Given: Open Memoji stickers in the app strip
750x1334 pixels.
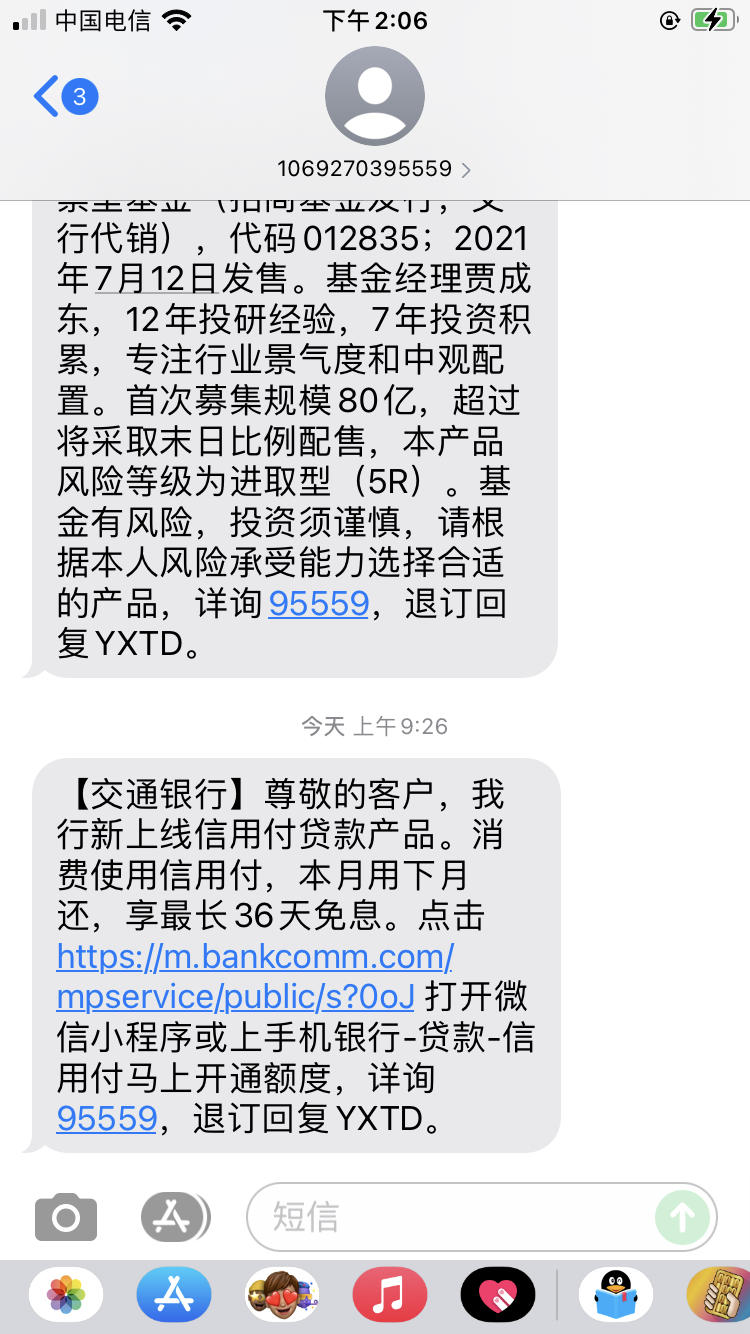Looking at the screenshot, I should 282,1296.
